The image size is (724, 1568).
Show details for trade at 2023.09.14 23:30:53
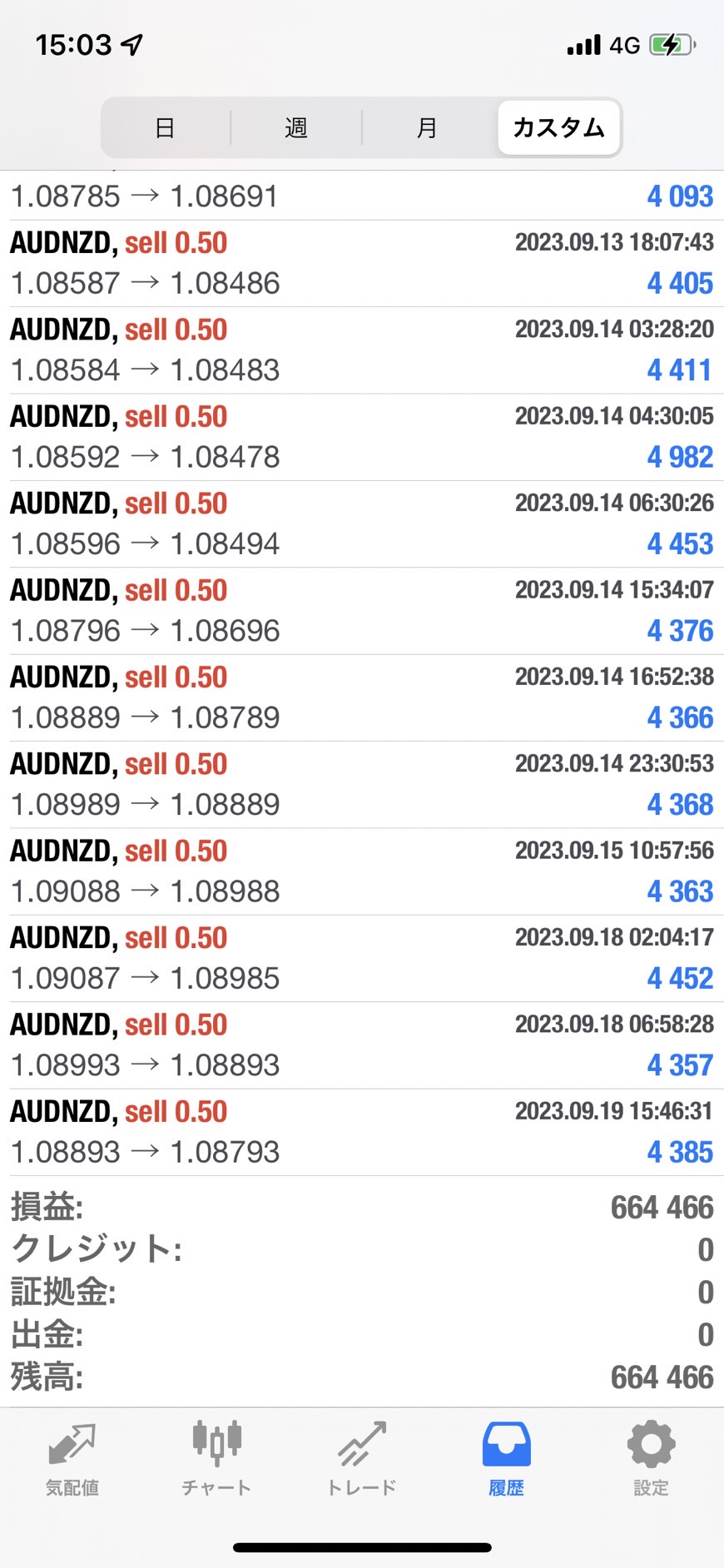(x=362, y=785)
